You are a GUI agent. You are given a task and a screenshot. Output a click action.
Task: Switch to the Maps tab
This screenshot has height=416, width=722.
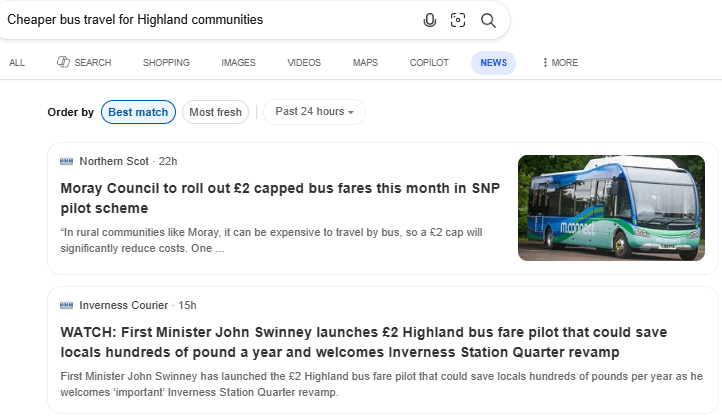tap(365, 63)
